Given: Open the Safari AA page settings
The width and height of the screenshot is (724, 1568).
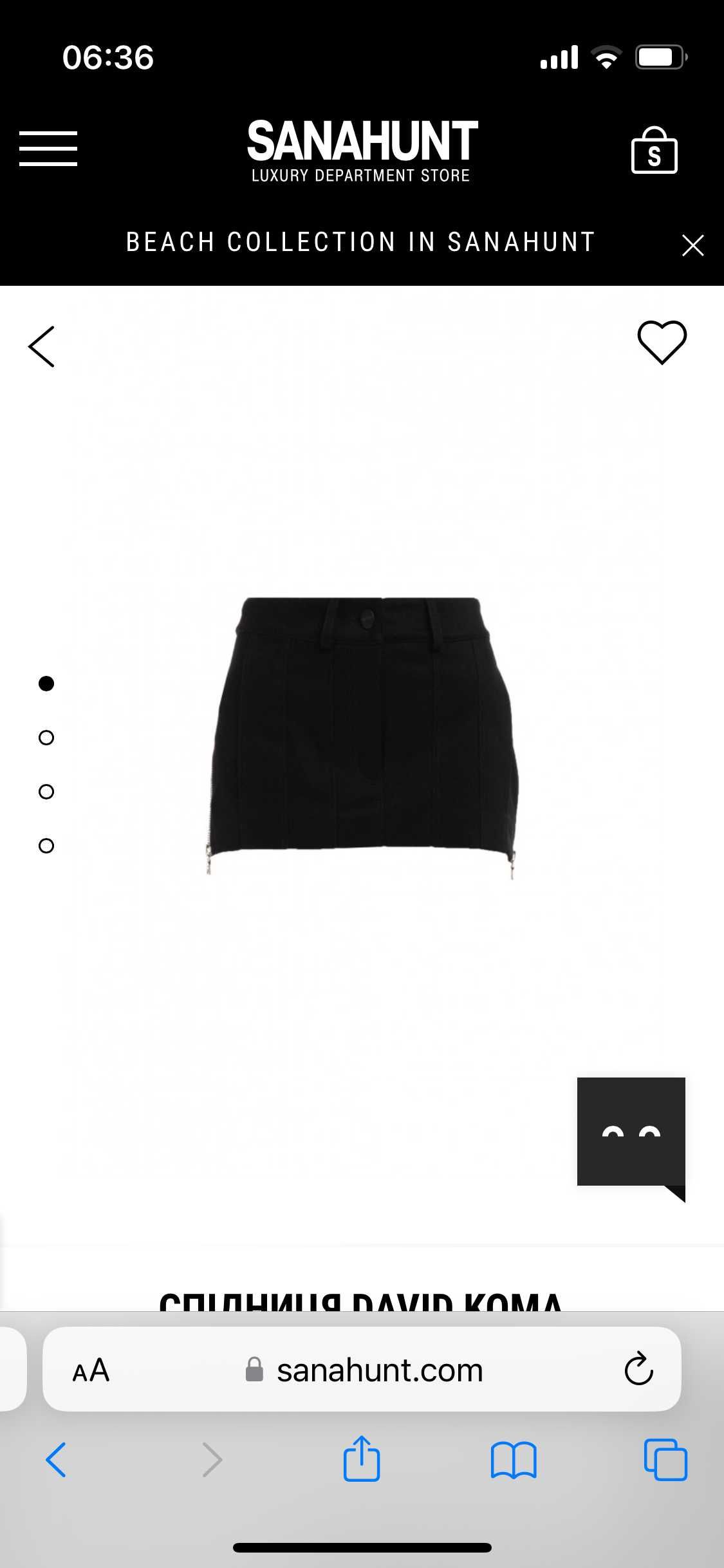Looking at the screenshot, I should click(x=91, y=1370).
